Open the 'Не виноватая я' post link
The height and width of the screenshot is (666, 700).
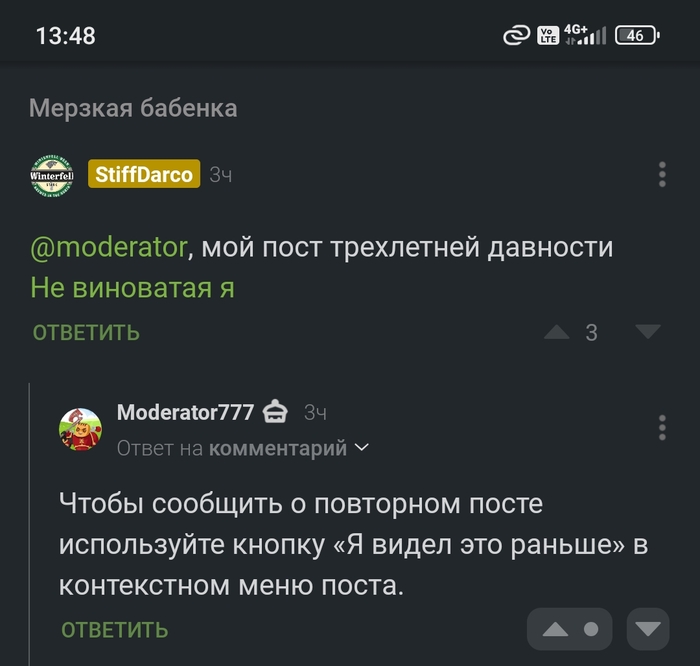pyautogui.click(x=132, y=288)
